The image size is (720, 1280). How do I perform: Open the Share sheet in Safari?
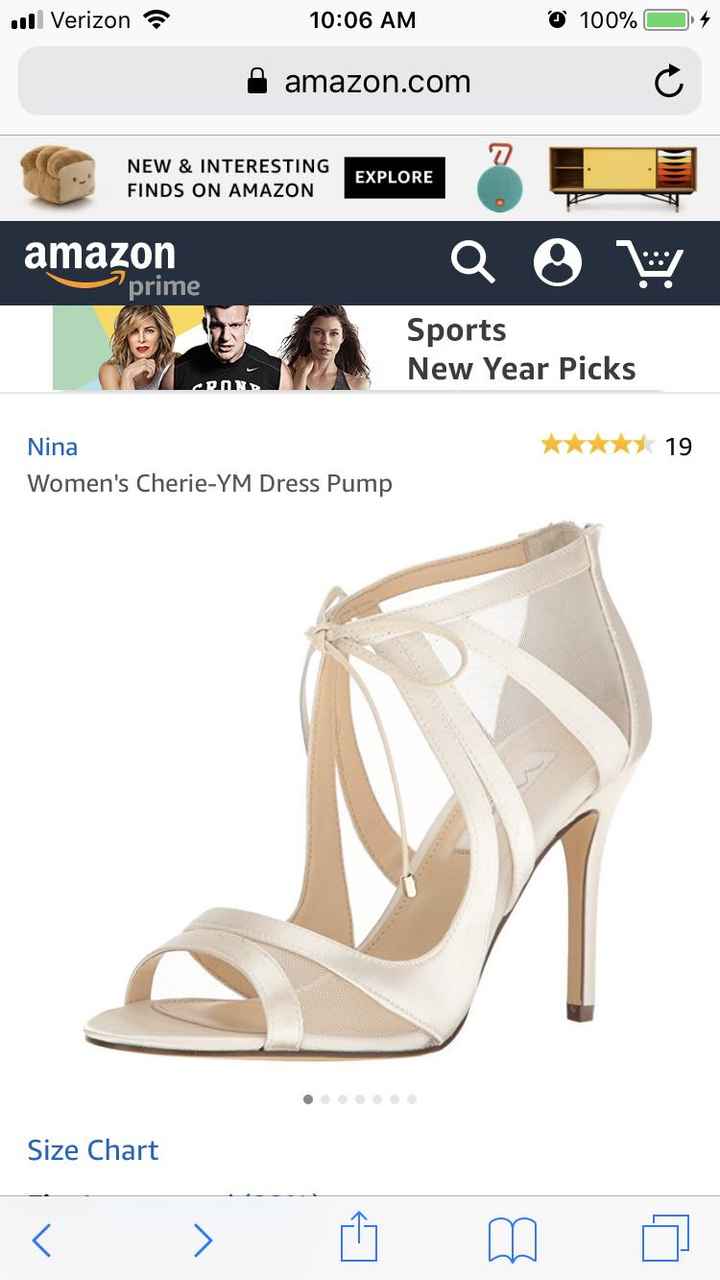click(x=360, y=1240)
